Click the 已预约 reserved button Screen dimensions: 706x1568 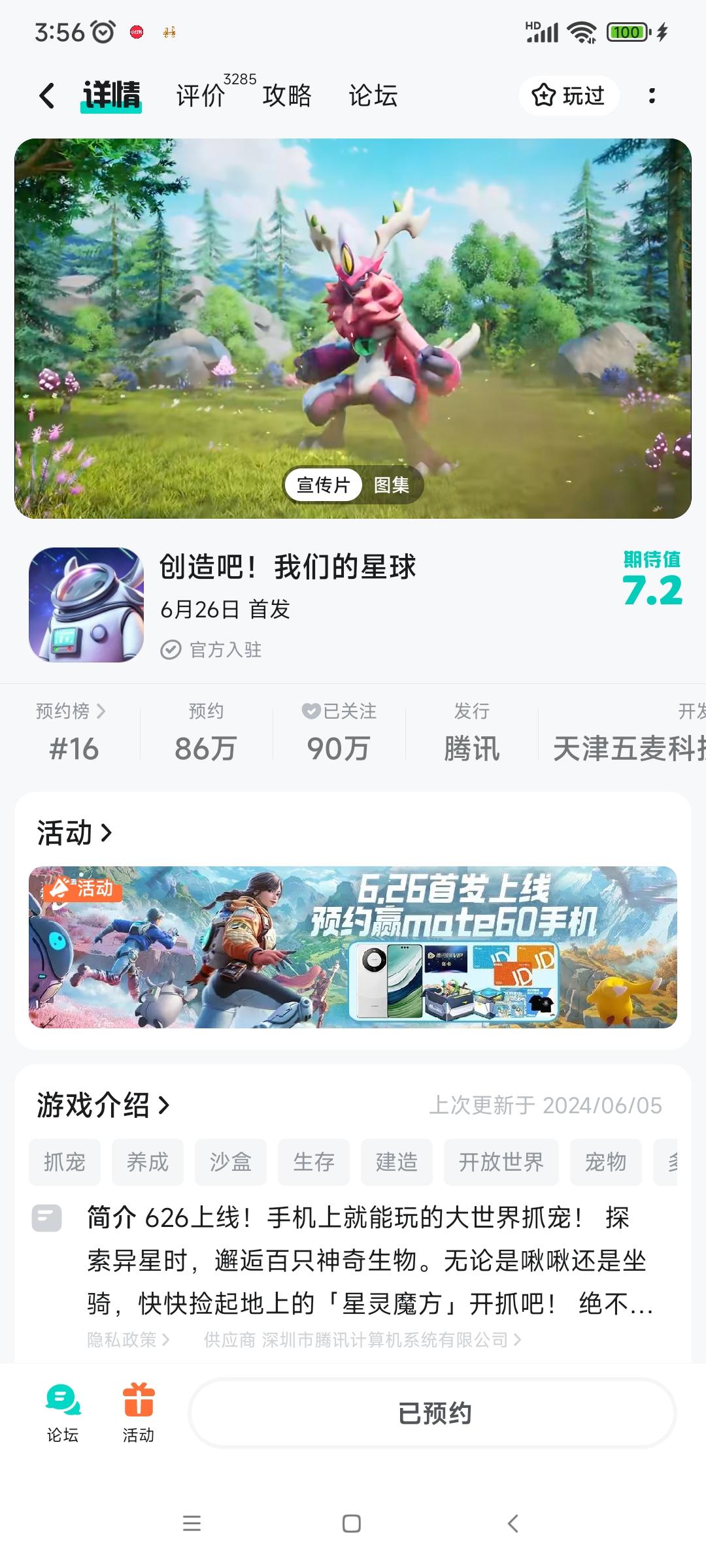[435, 1410]
